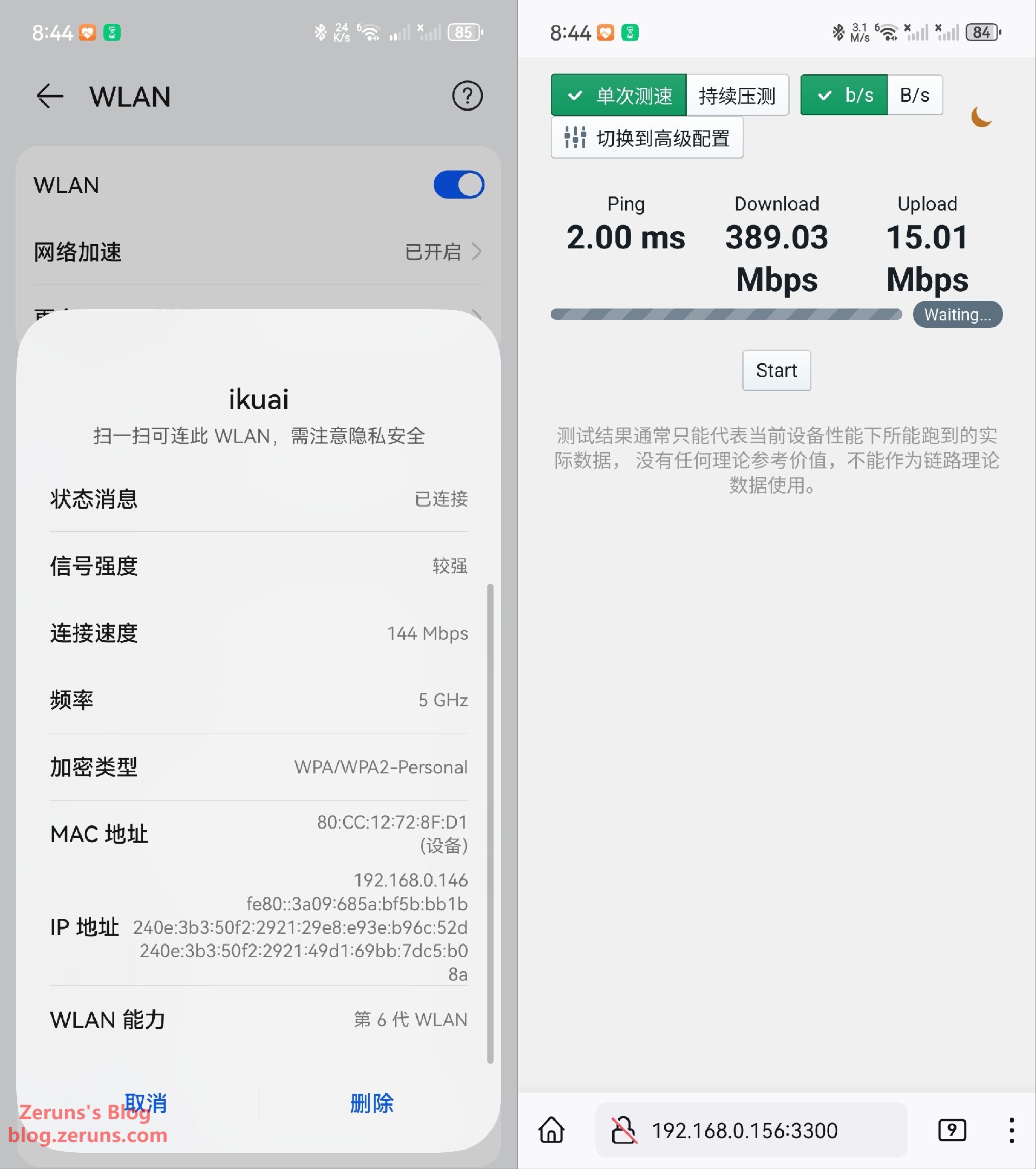Screen dimensions: 1036x1169
Task: Open the browser home page
Action: [552, 1130]
